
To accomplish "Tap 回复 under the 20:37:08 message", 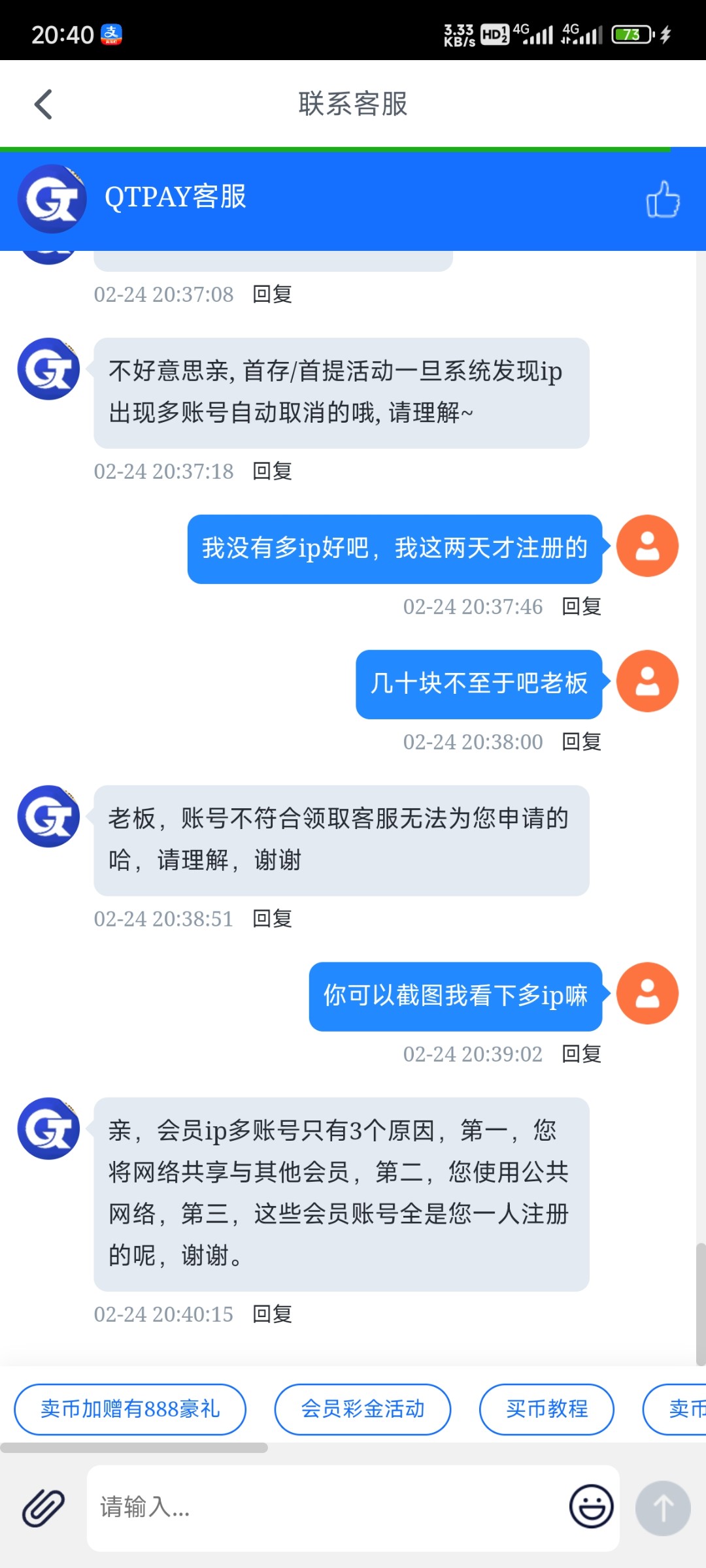I will coord(272,295).
